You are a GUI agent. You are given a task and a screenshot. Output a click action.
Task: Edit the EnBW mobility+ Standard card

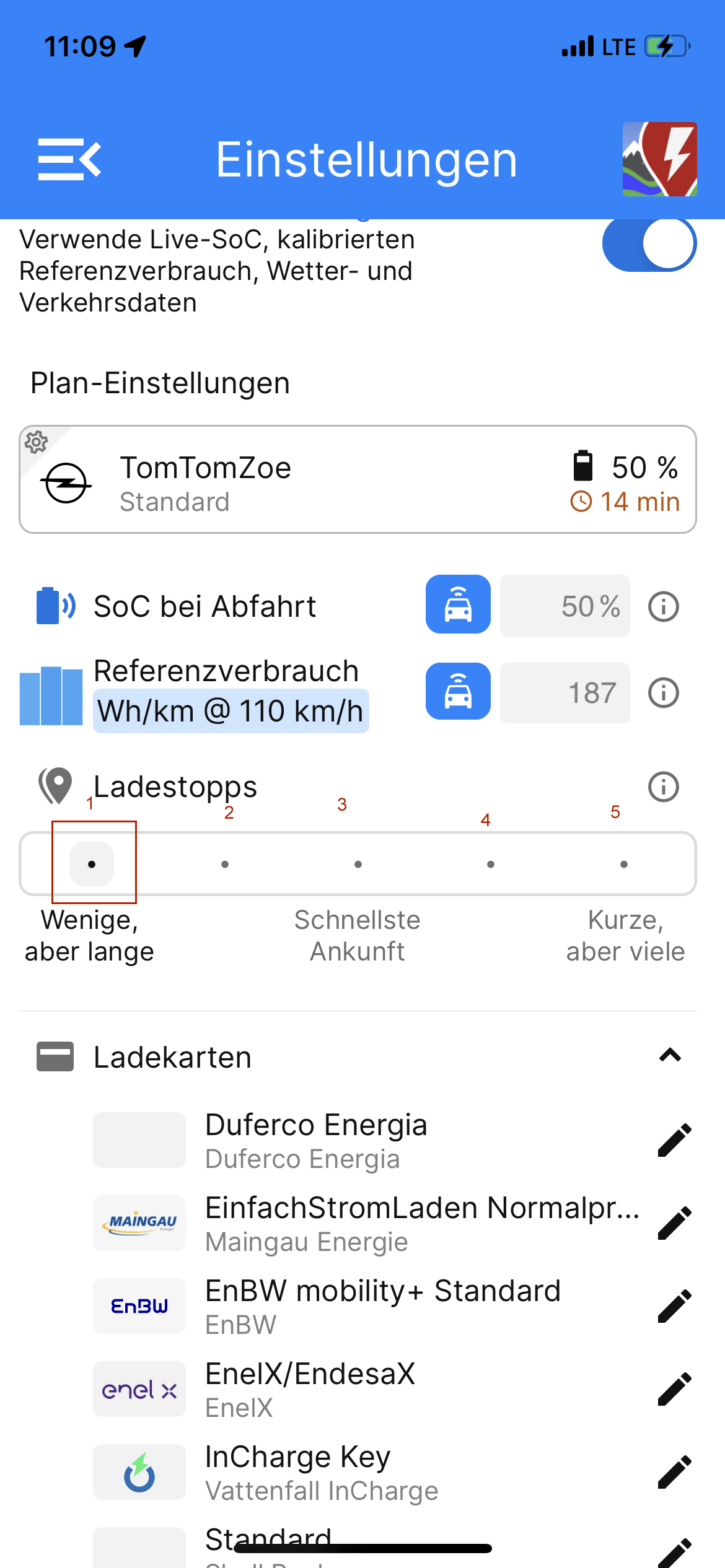674,1306
